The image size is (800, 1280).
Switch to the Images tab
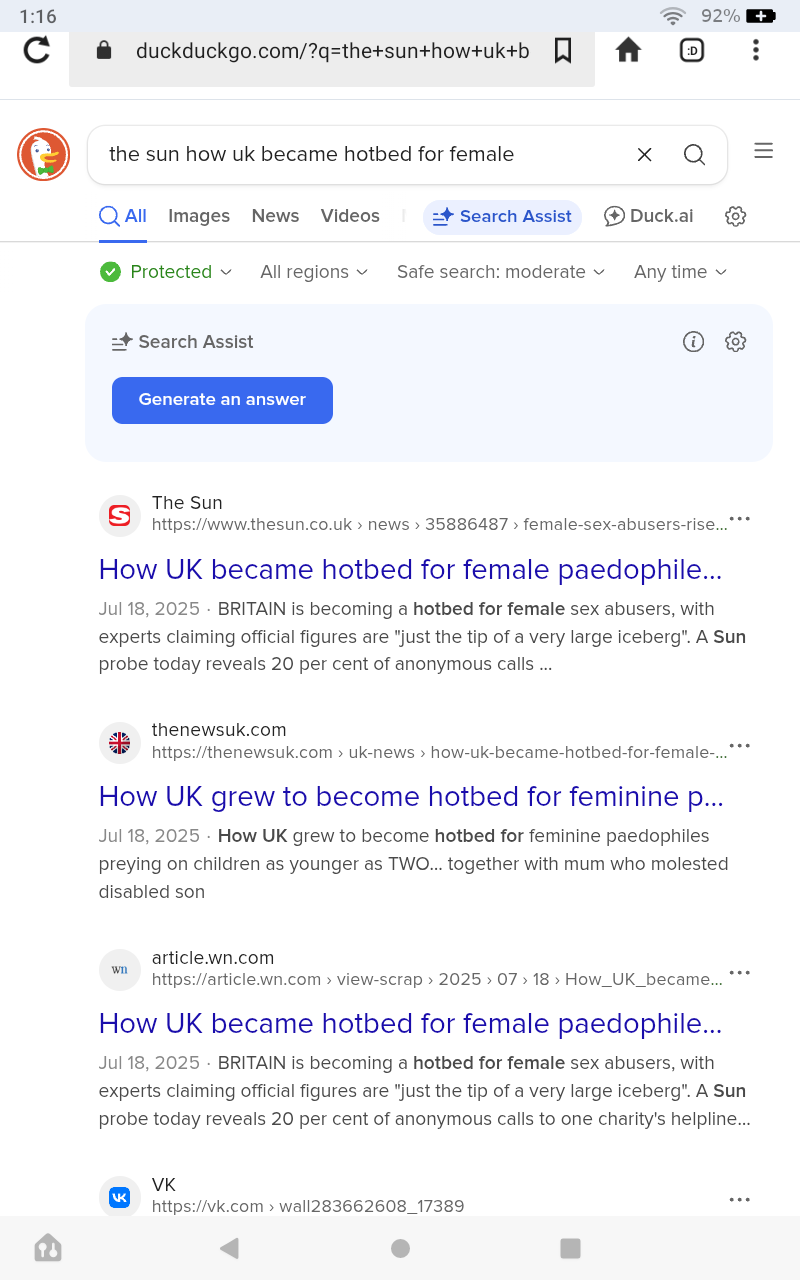(199, 216)
